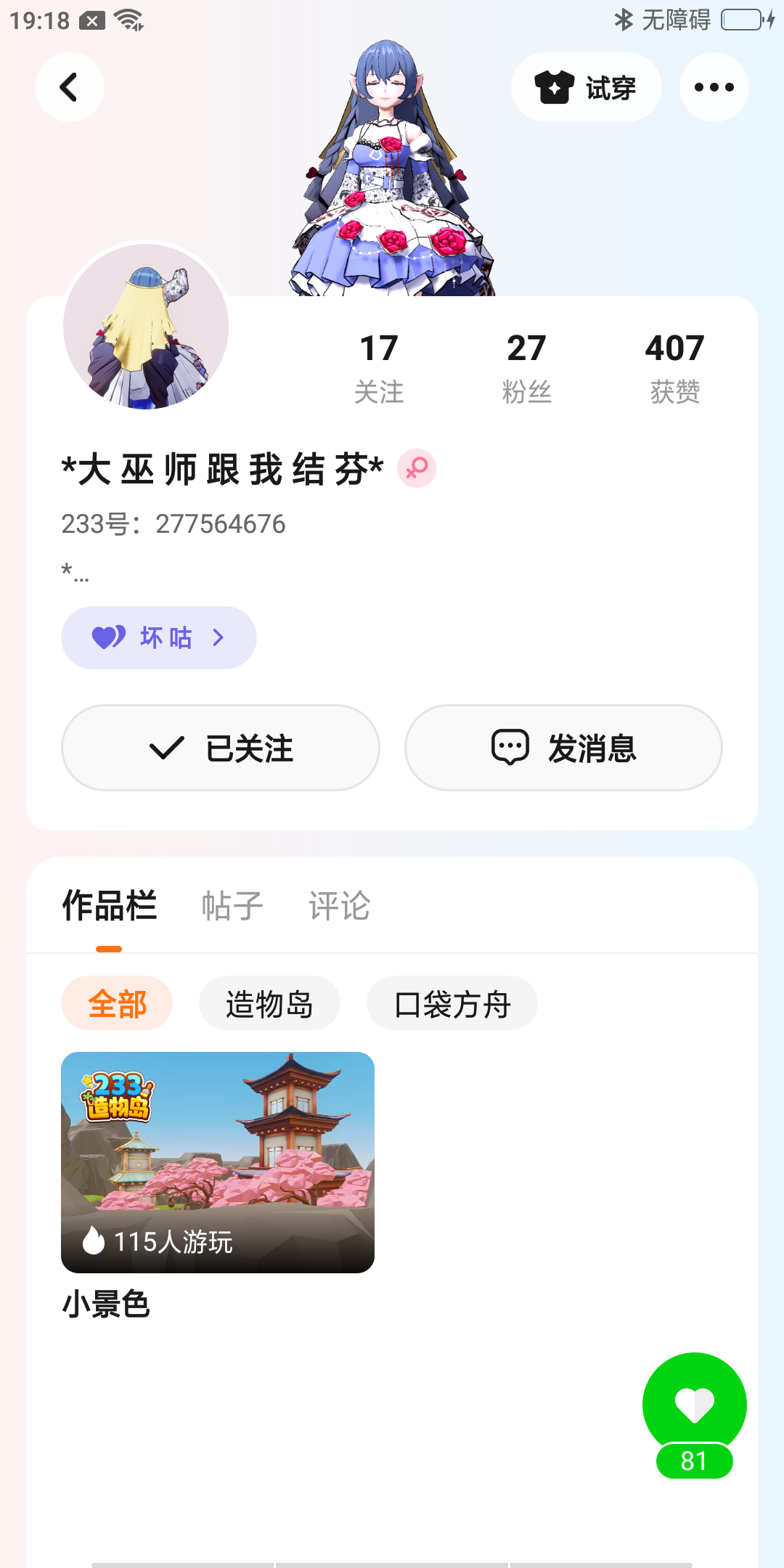Screen dimensions: 784x1568
Task: Open the 坏咕 badge chip
Action: (x=158, y=637)
